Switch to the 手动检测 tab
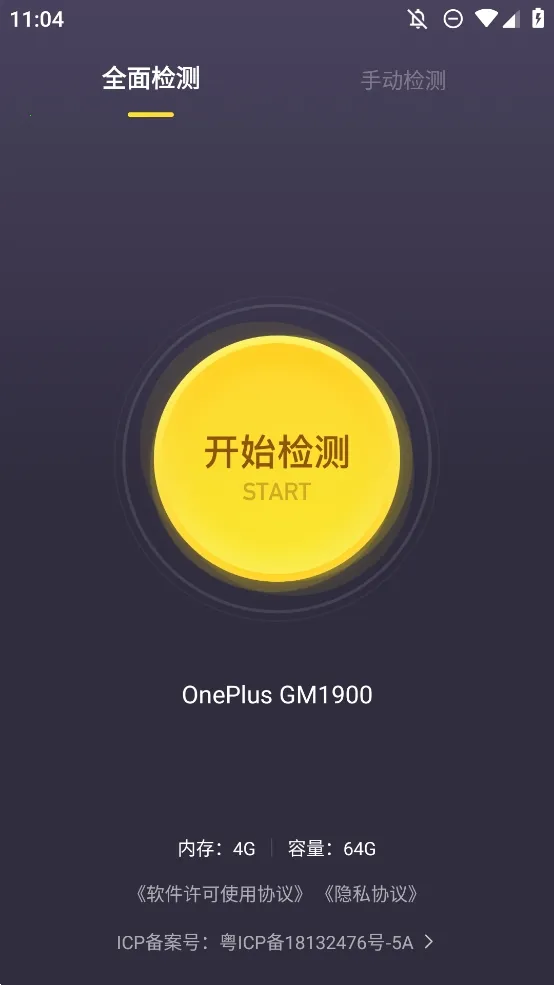The width and height of the screenshot is (554, 985). click(x=403, y=80)
